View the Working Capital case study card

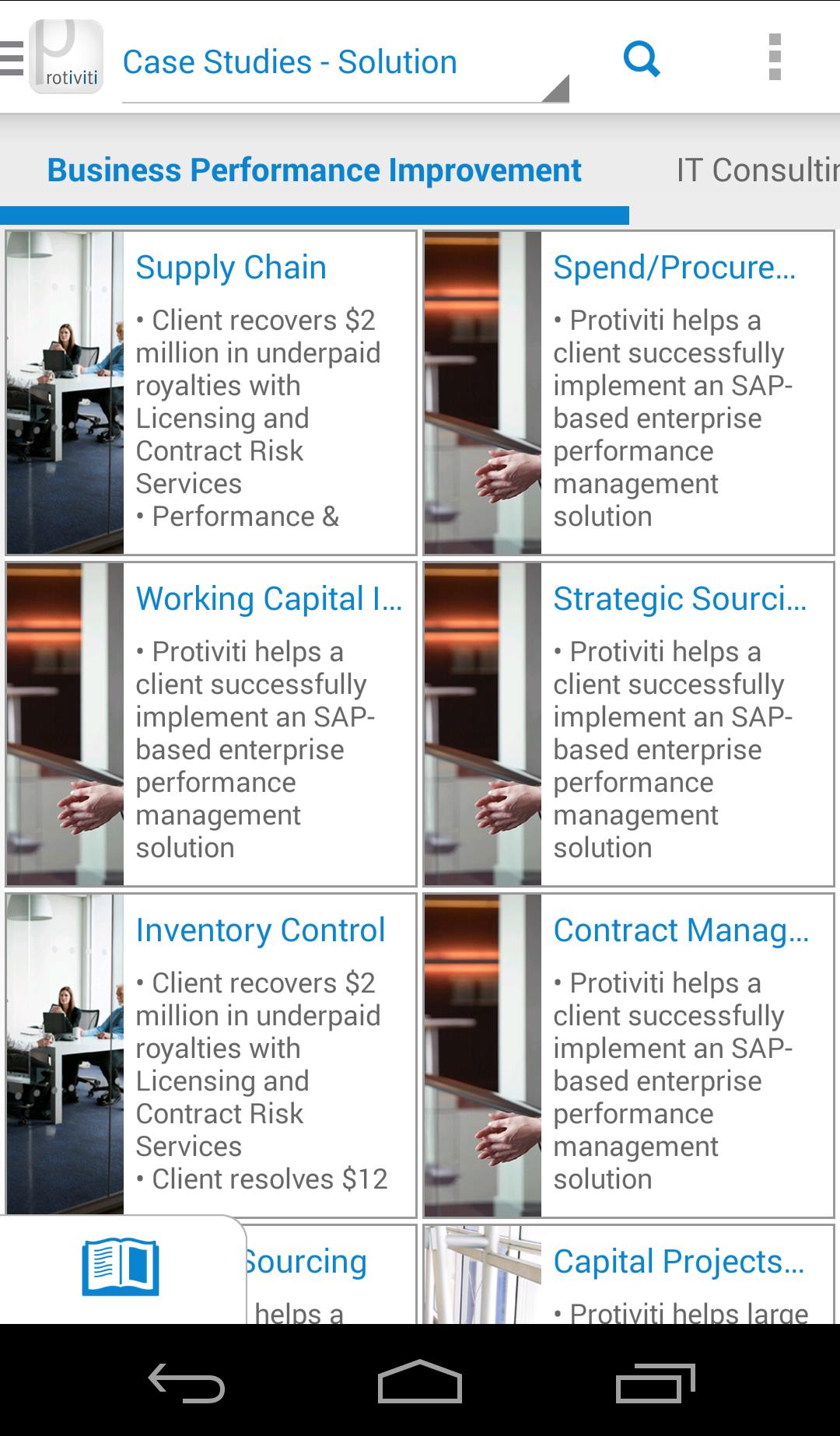tap(212, 724)
